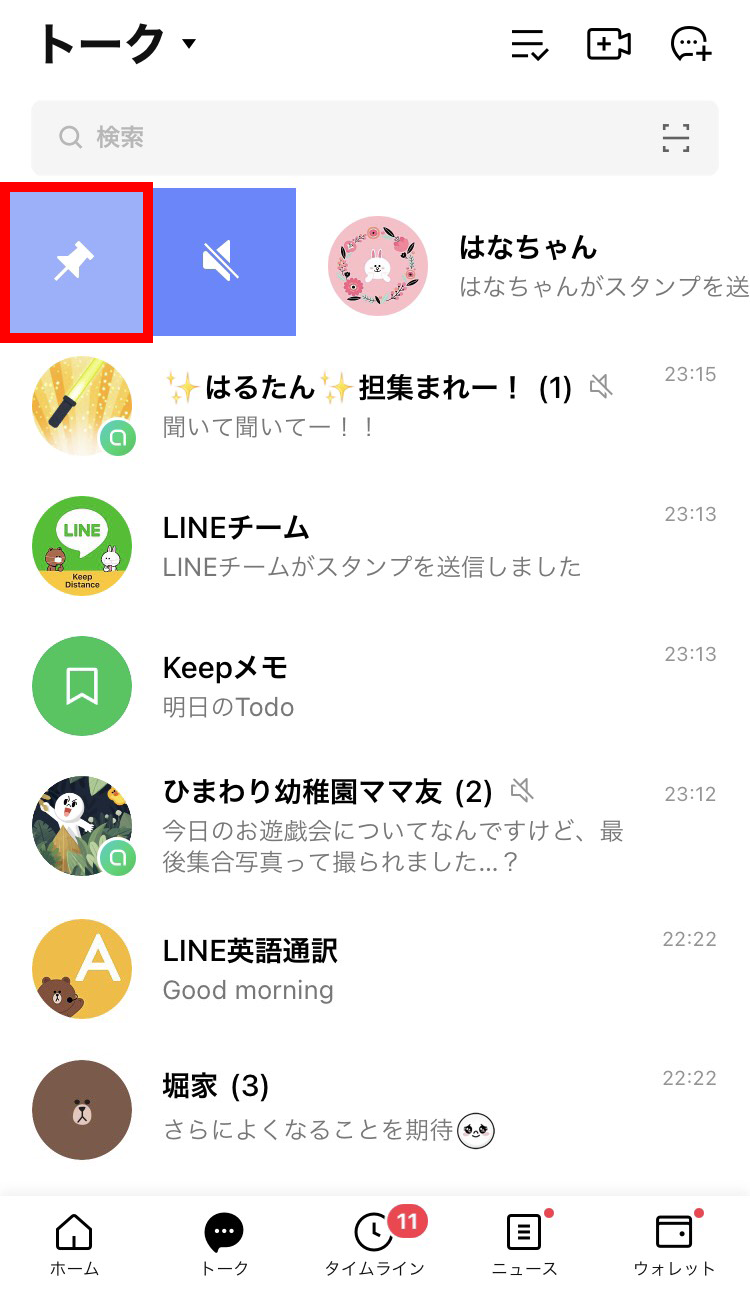Screen dimensions: 750x1294
Task: Switch to the ホーム tab
Action: [x=75, y=1245]
